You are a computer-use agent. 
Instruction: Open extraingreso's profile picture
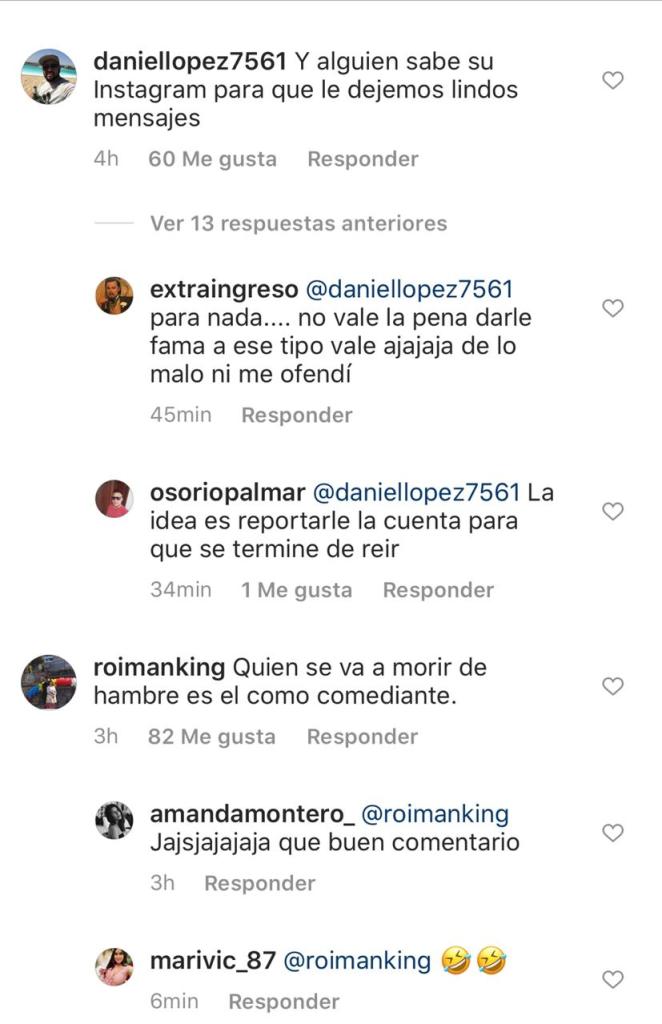pyautogui.click(x=114, y=296)
